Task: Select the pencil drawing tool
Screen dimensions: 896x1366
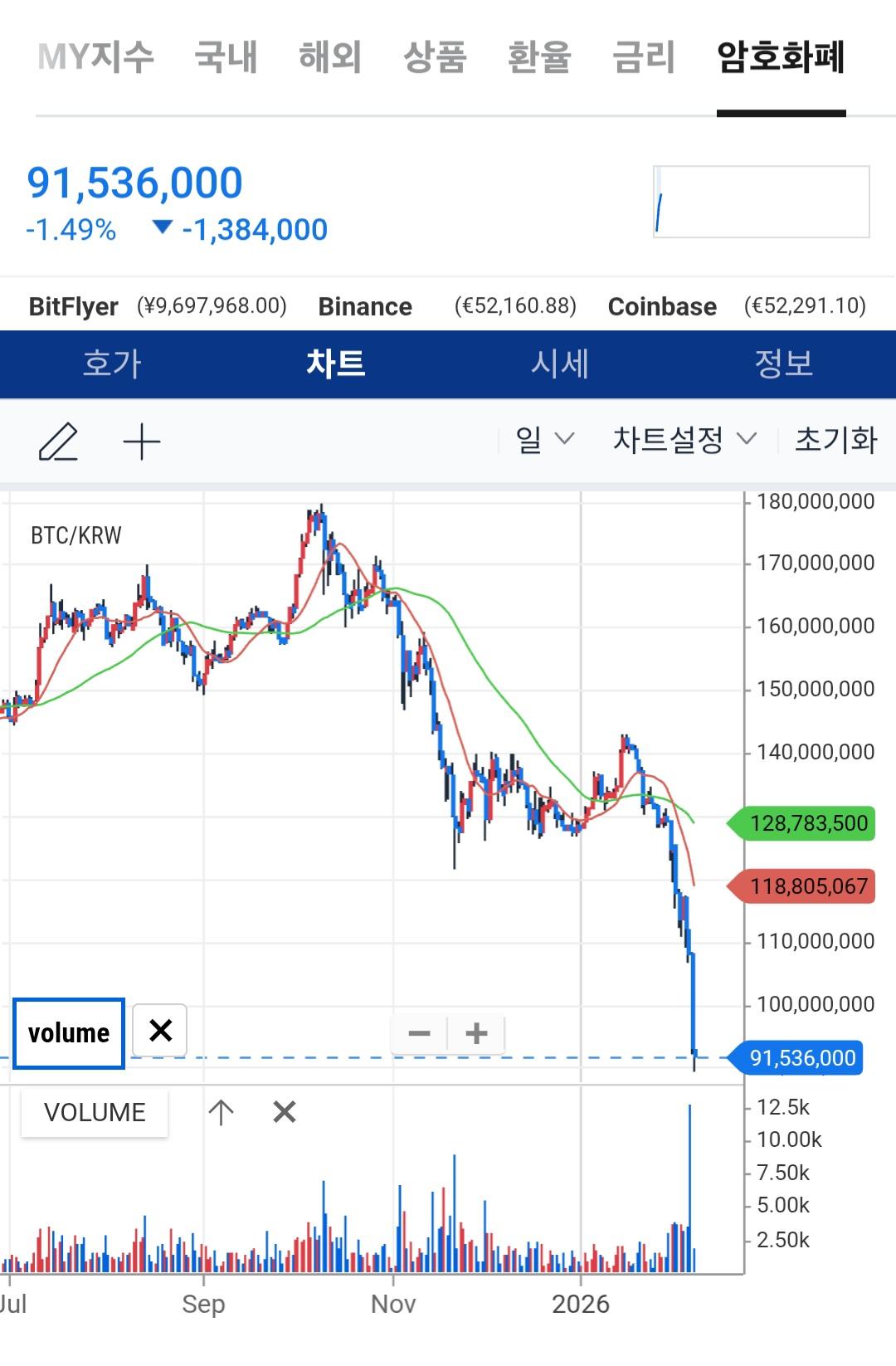Action: tap(58, 441)
